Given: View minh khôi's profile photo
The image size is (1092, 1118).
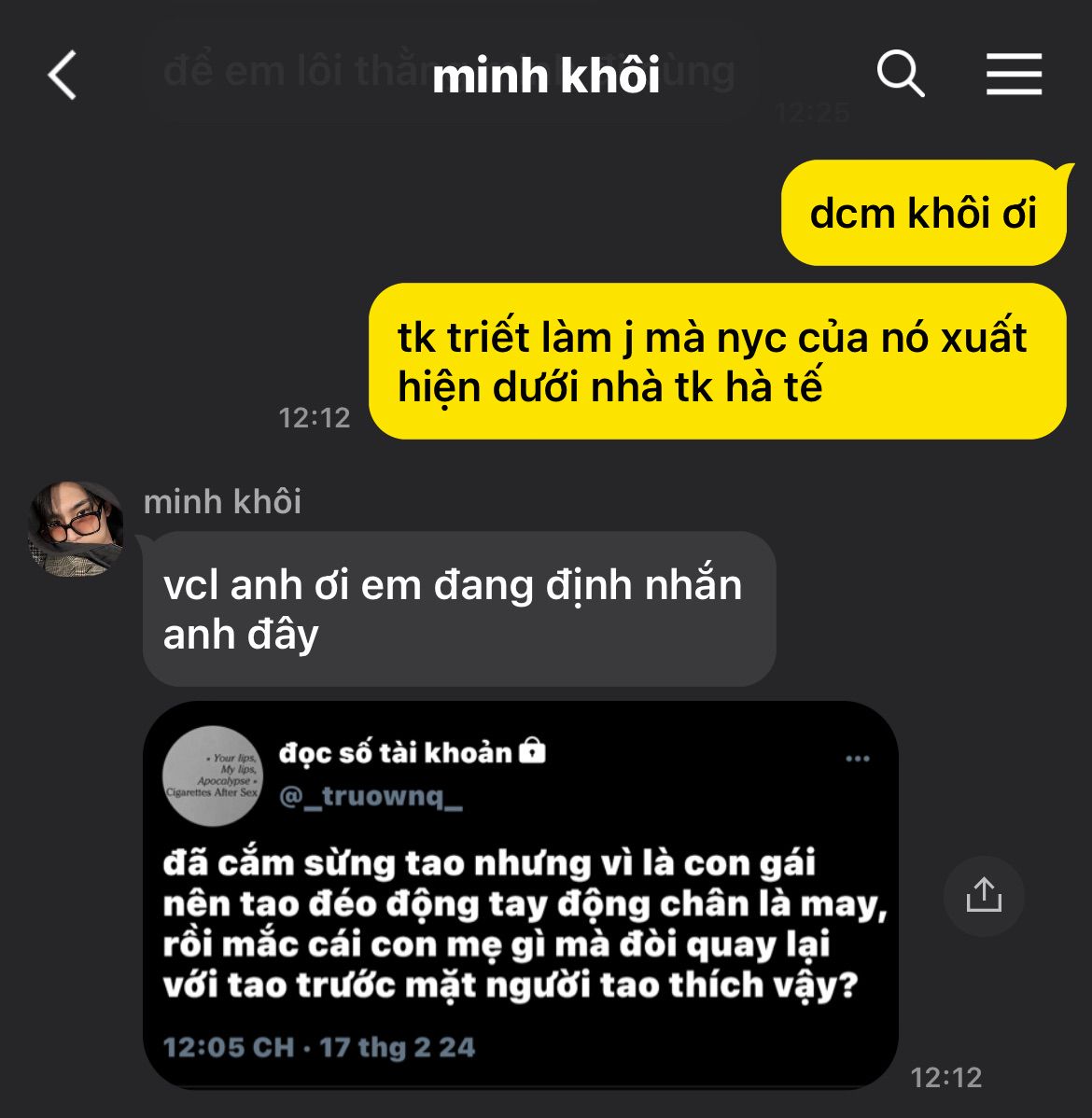Looking at the screenshot, I should (x=76, y=529).
